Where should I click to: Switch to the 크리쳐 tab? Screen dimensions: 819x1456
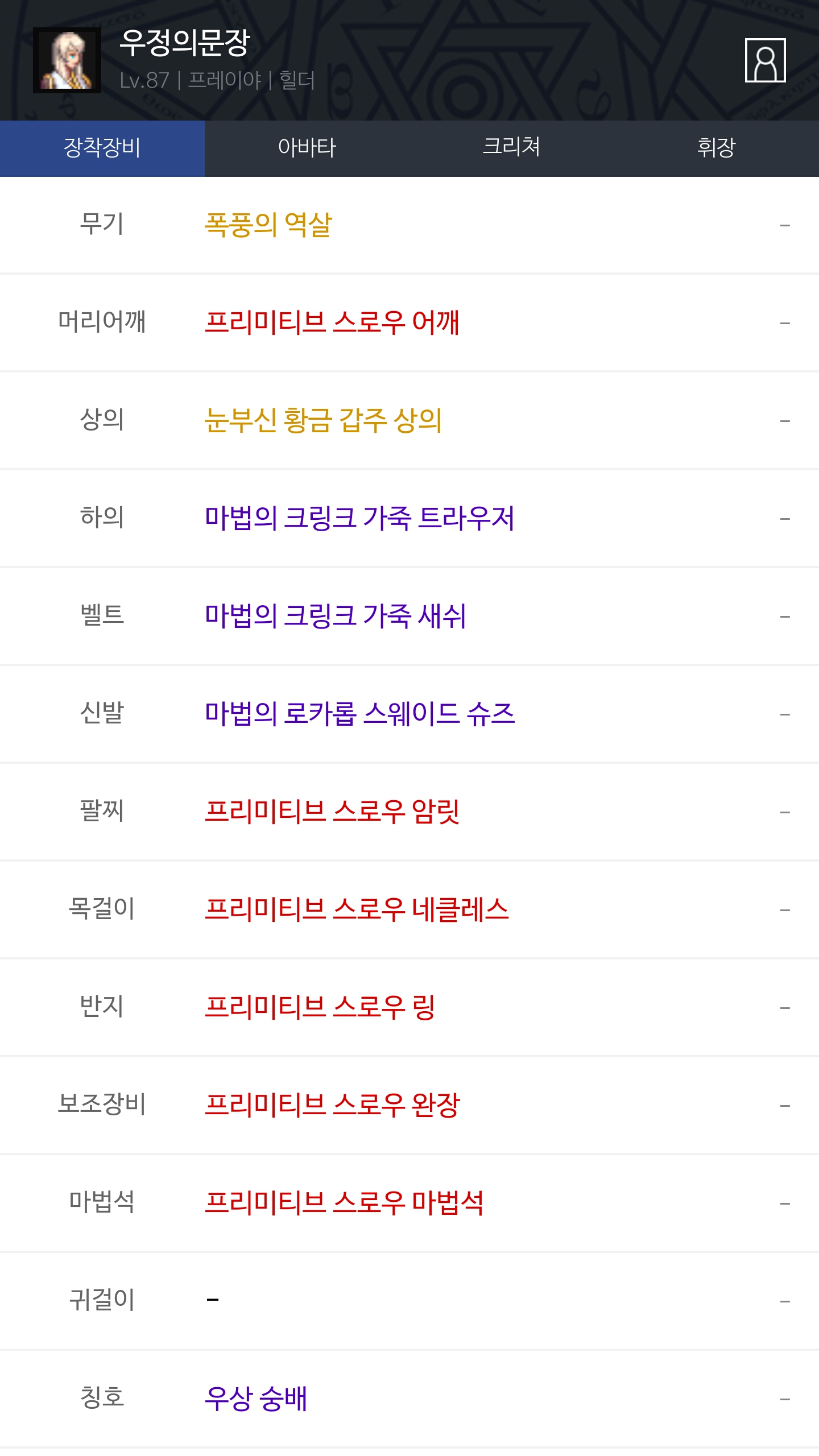(512, 148)
